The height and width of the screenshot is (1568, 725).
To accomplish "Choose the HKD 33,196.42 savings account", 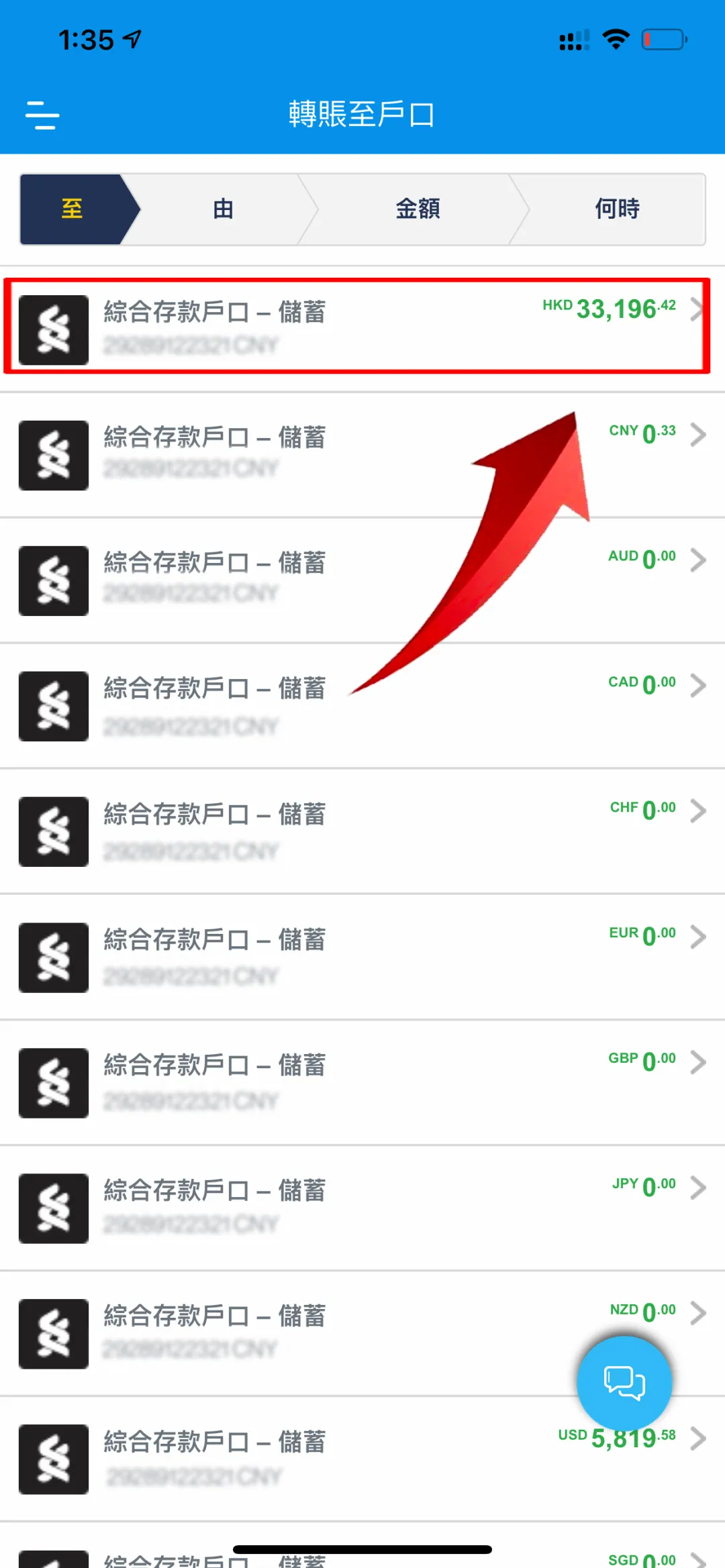I will pyautogui.click(x=362, y=329).
